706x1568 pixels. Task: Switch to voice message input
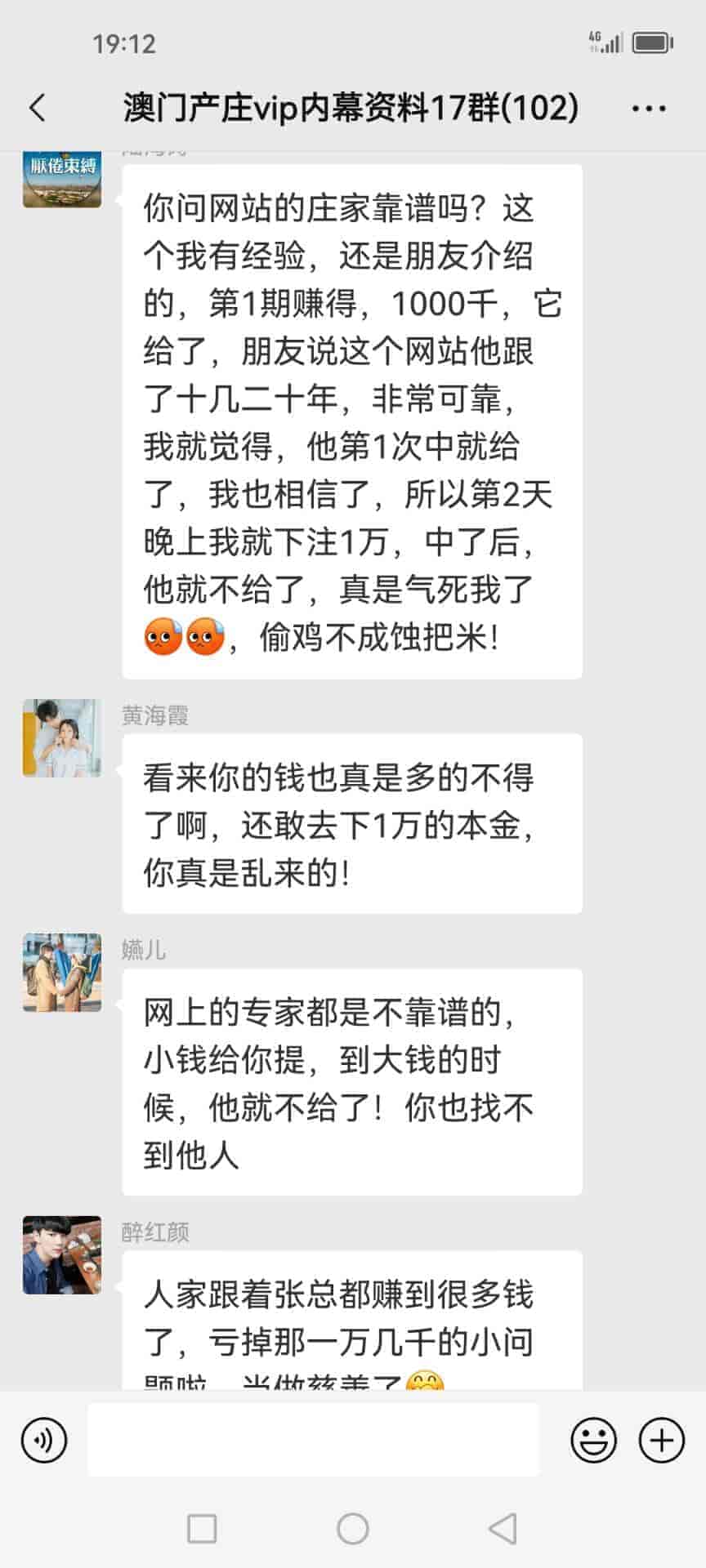pyautogui.click(x=44, y=1440)
